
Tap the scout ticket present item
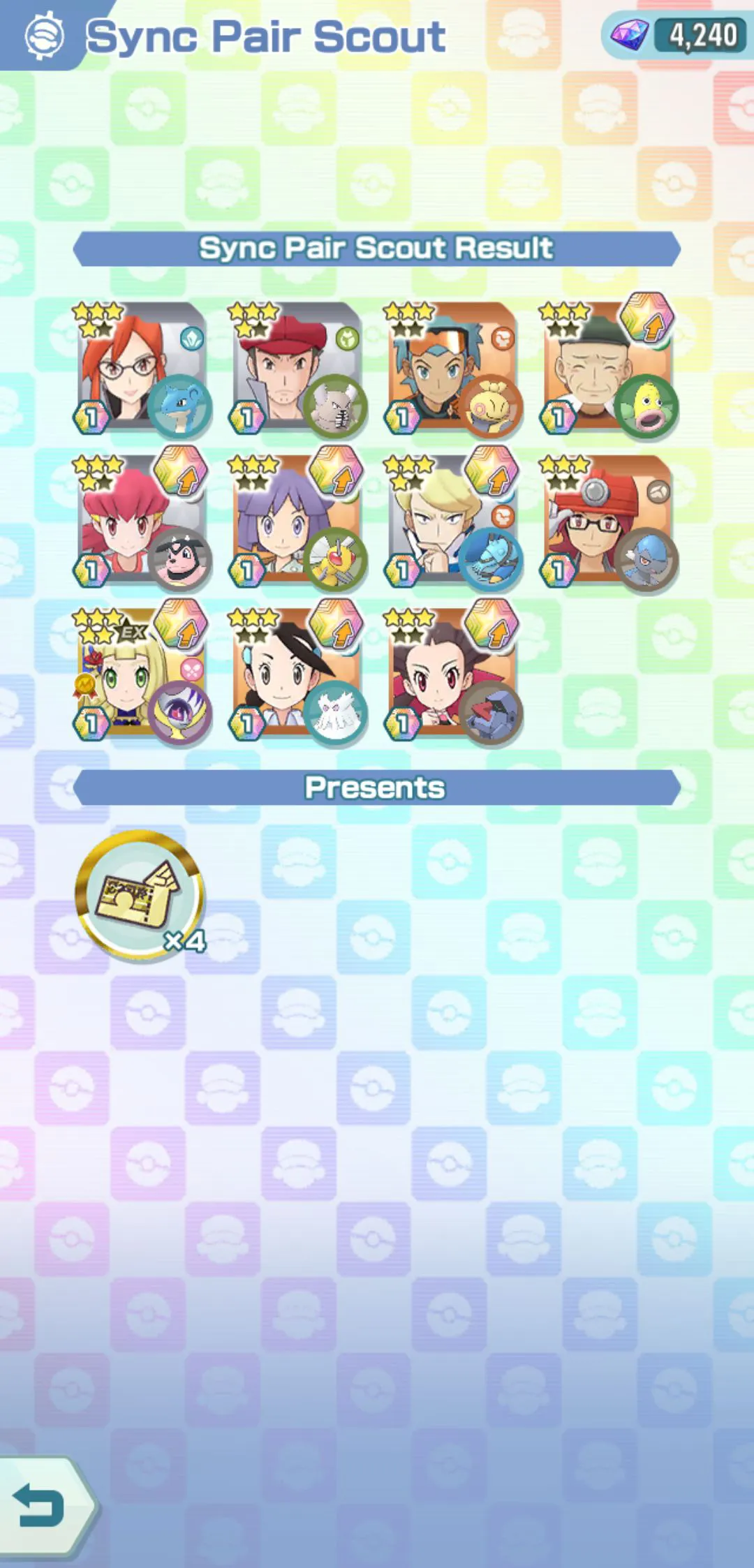[x=140, y=894]
